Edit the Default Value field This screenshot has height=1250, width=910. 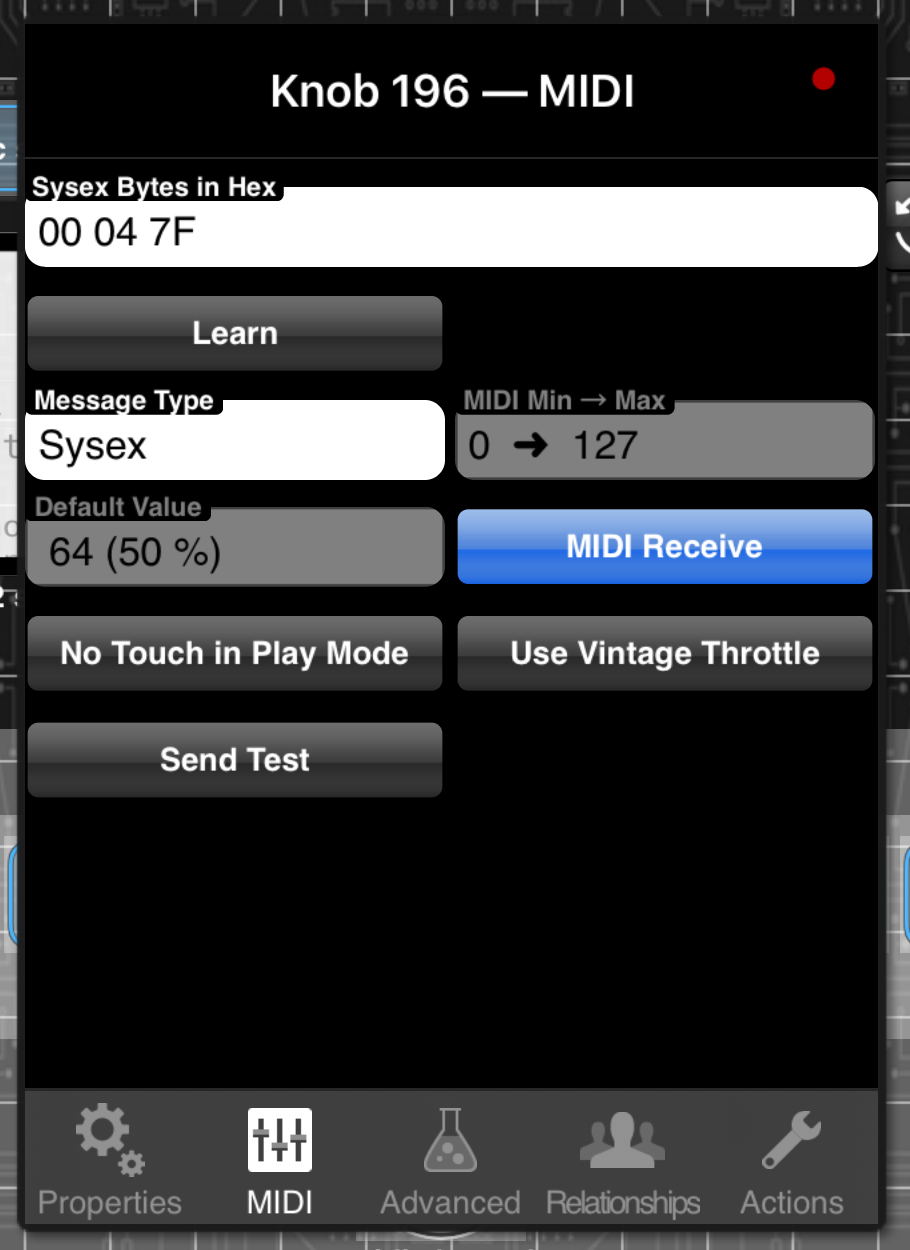pos(235,548)
